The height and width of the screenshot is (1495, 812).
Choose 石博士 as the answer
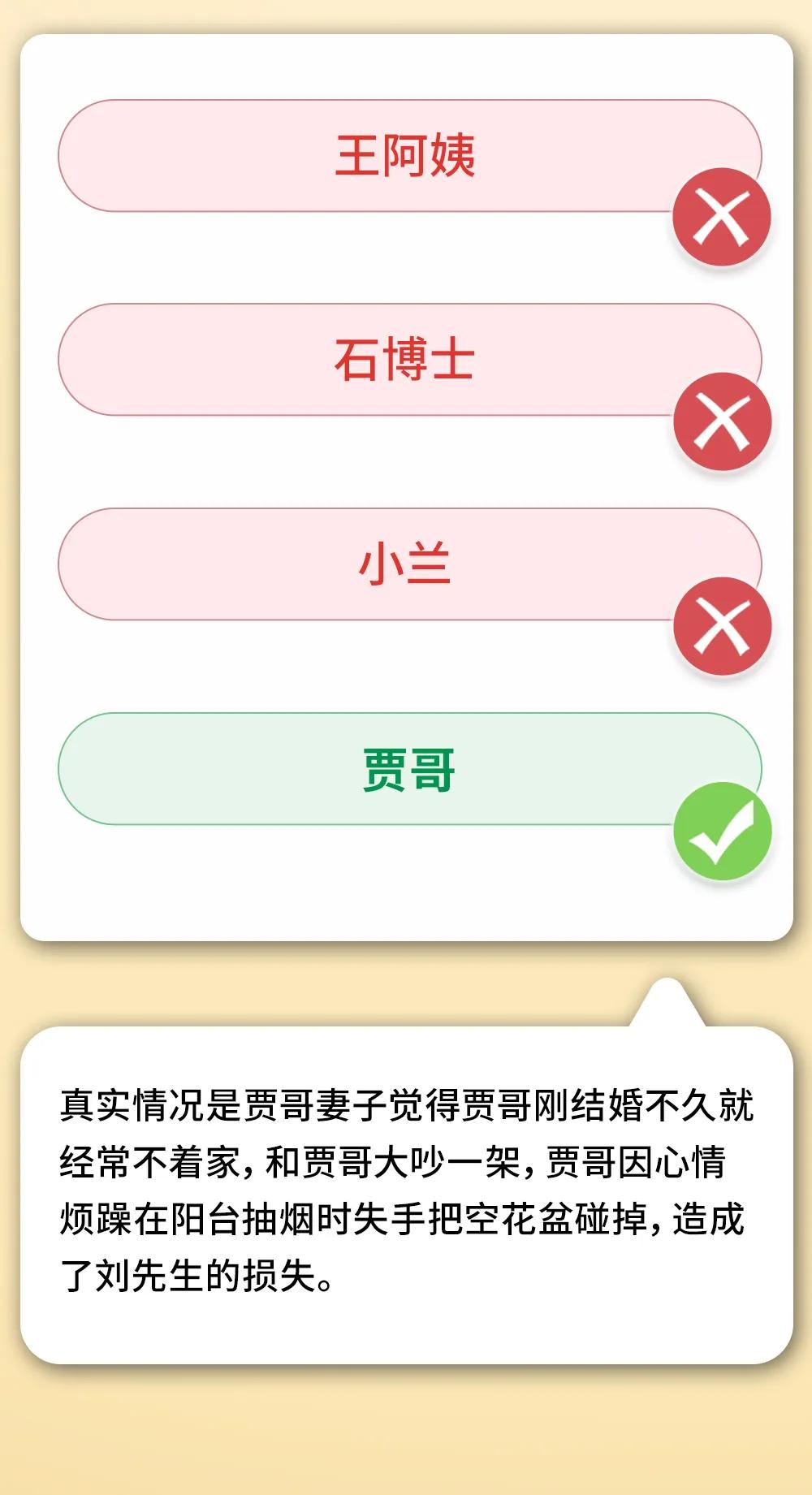(x=406, y=360)
